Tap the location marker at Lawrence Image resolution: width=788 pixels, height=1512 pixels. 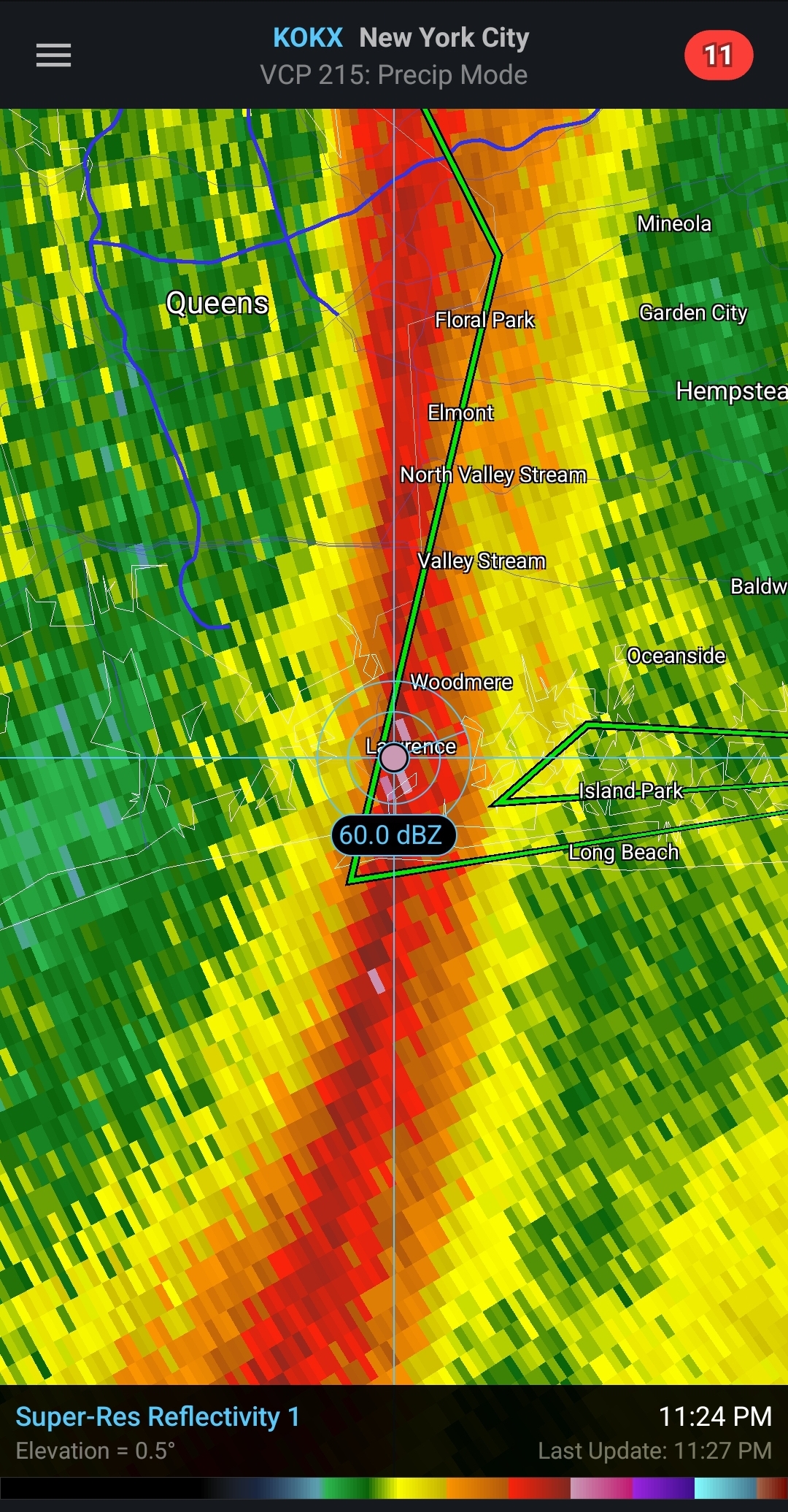pos(394,758)
